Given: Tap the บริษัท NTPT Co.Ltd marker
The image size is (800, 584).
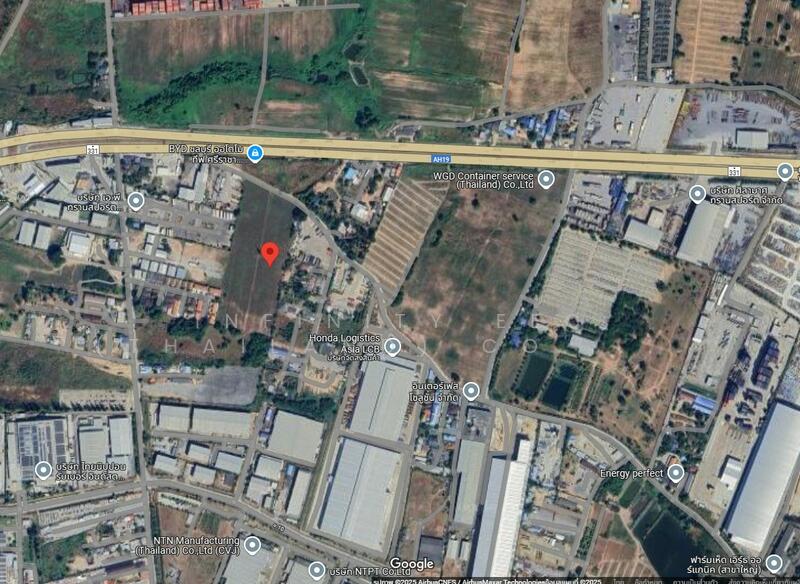Looking at the screenshot, I should pos(317,570).
